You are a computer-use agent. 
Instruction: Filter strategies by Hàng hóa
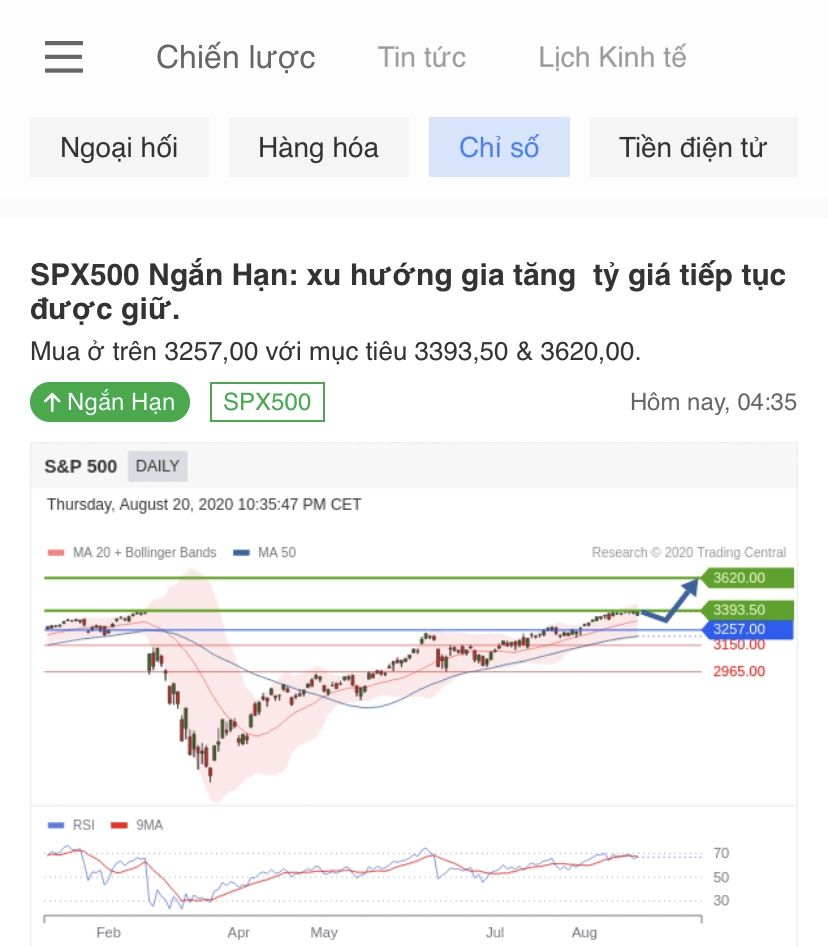318,148
